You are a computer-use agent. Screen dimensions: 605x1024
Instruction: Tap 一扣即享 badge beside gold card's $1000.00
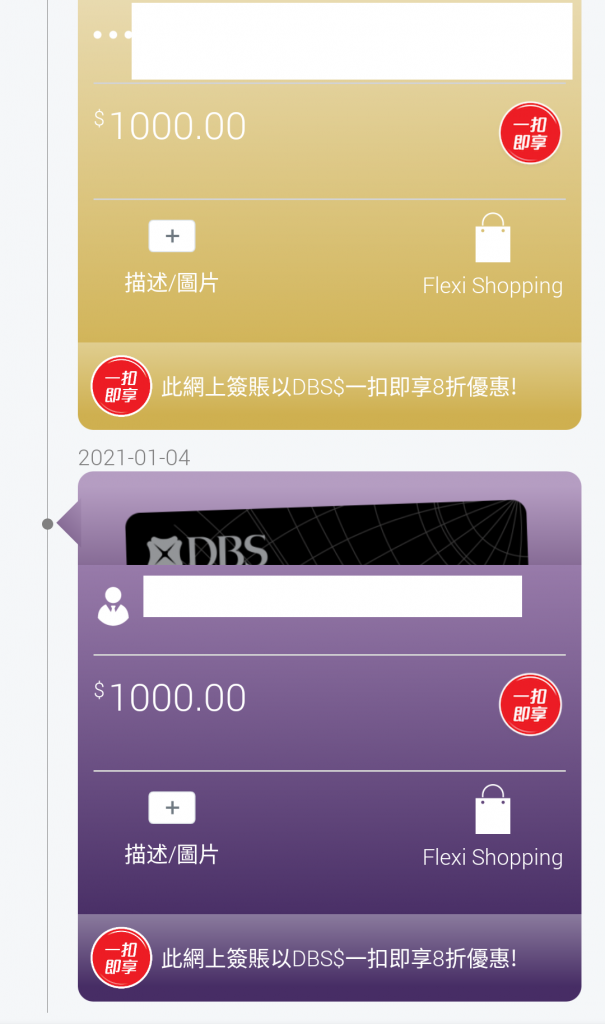pos(530,133)
